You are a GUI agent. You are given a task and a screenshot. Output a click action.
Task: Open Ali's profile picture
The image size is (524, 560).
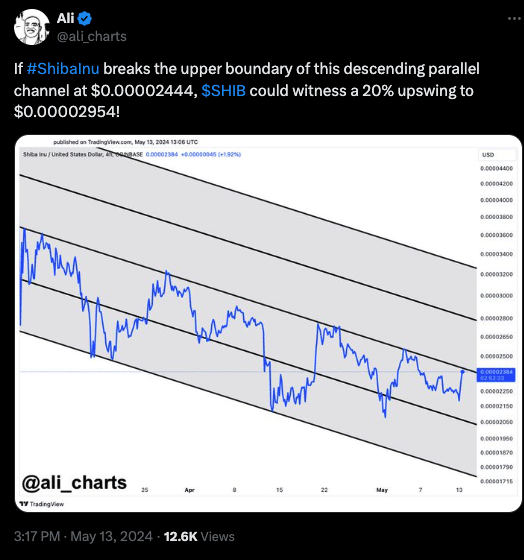coord(31,27)
